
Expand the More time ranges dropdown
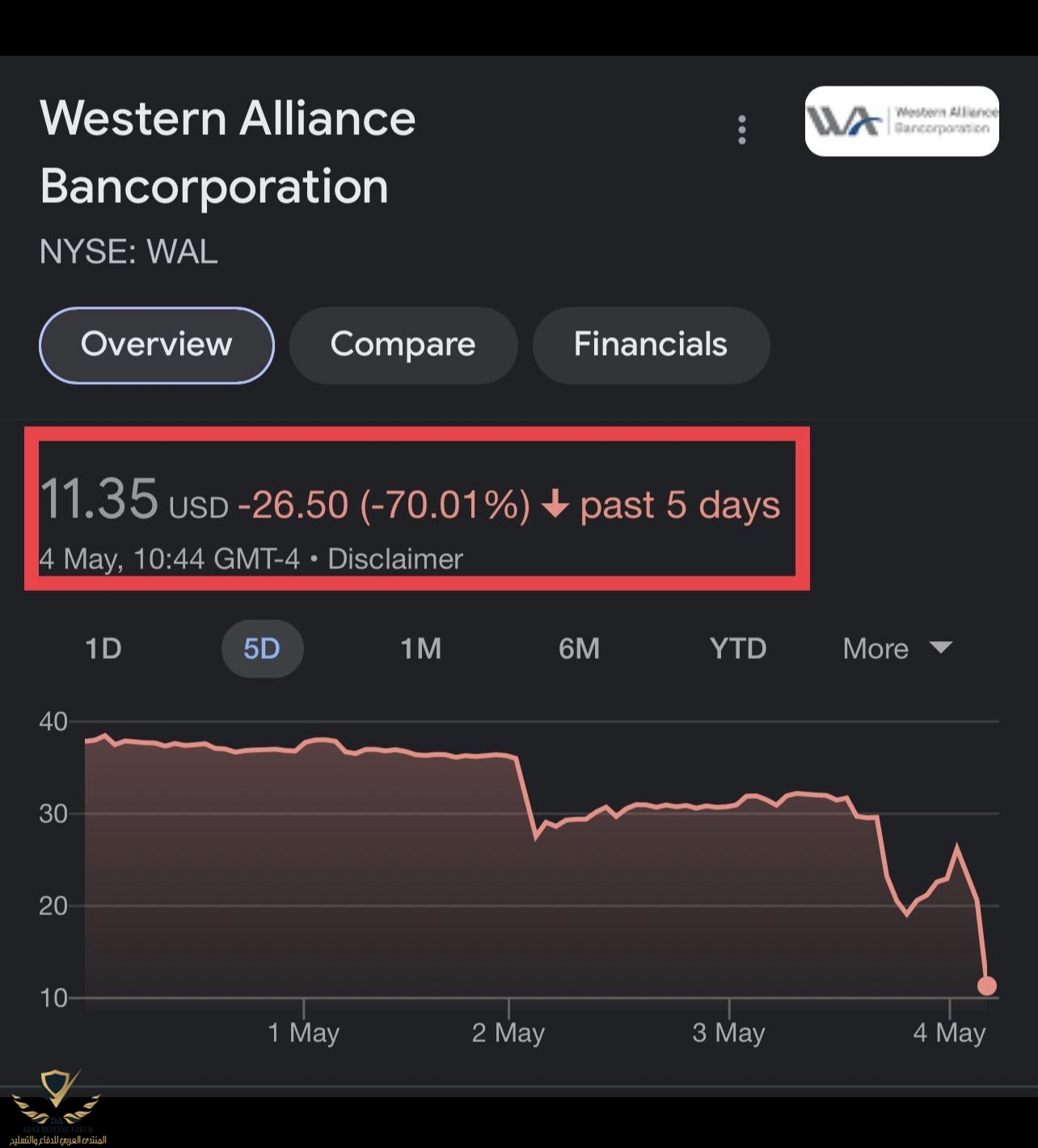(x=897, y=648)
